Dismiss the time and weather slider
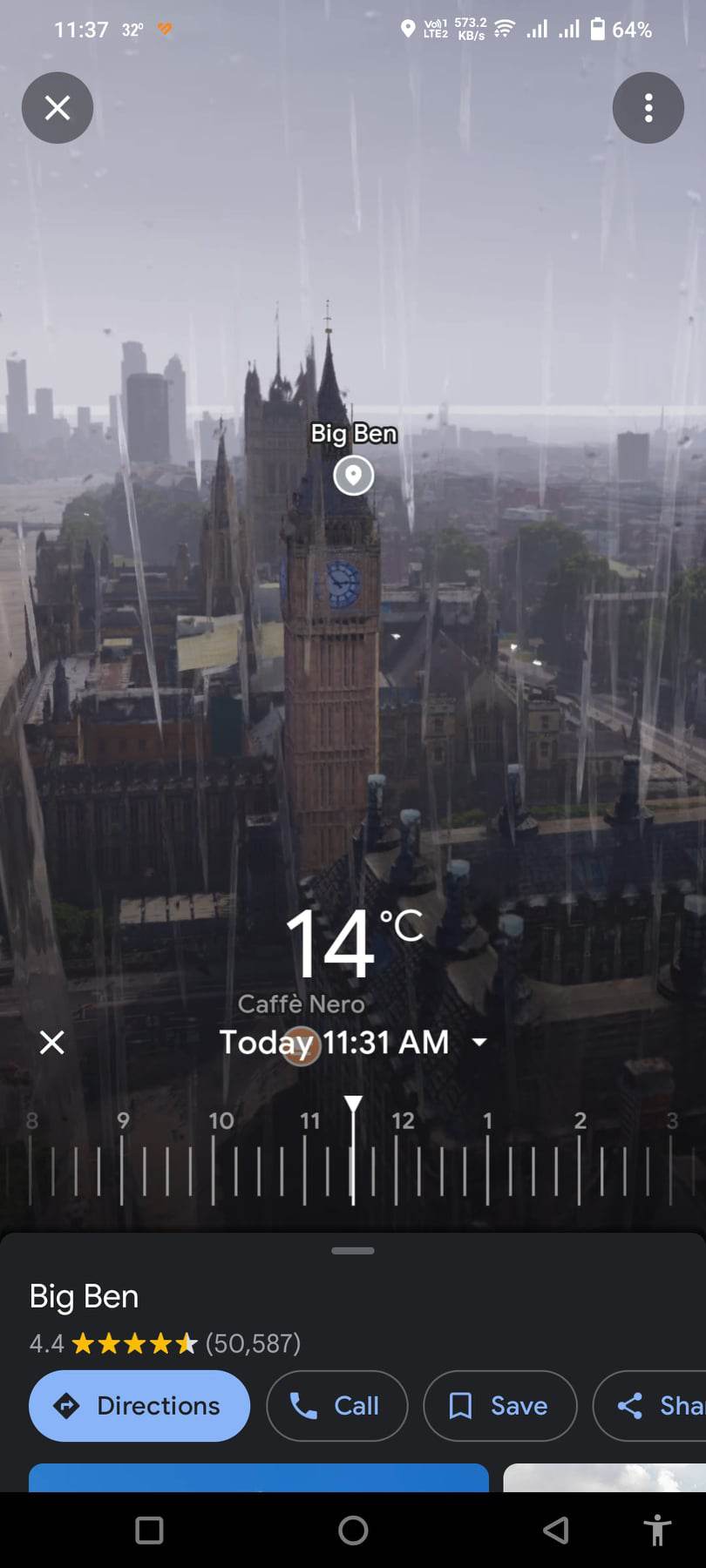This screenshot has width=706, height=1568. [x=52, y=1042]
